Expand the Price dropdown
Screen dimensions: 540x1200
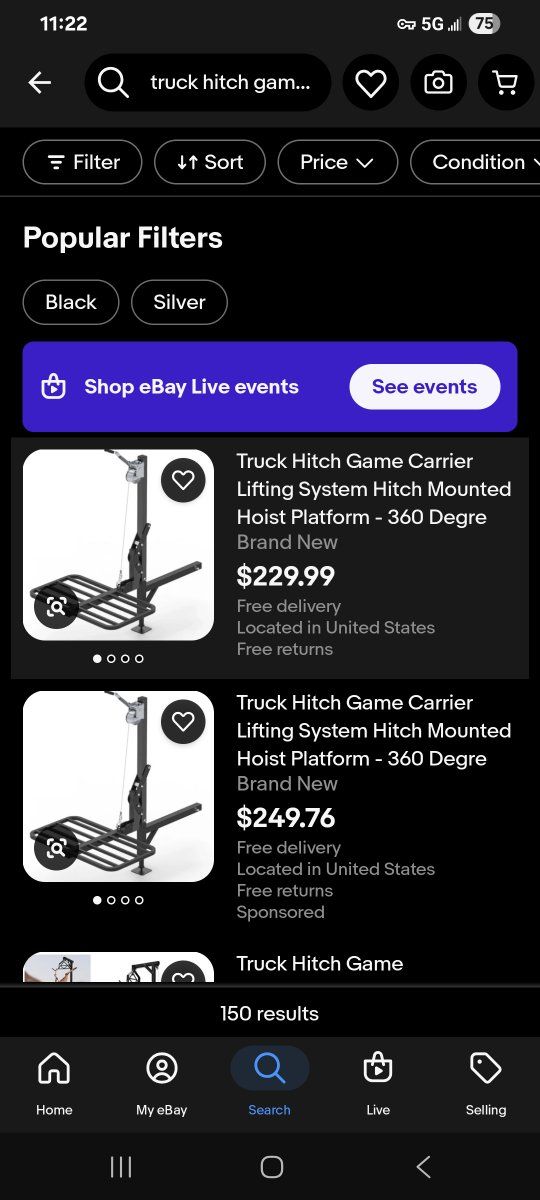coord(338,162)
